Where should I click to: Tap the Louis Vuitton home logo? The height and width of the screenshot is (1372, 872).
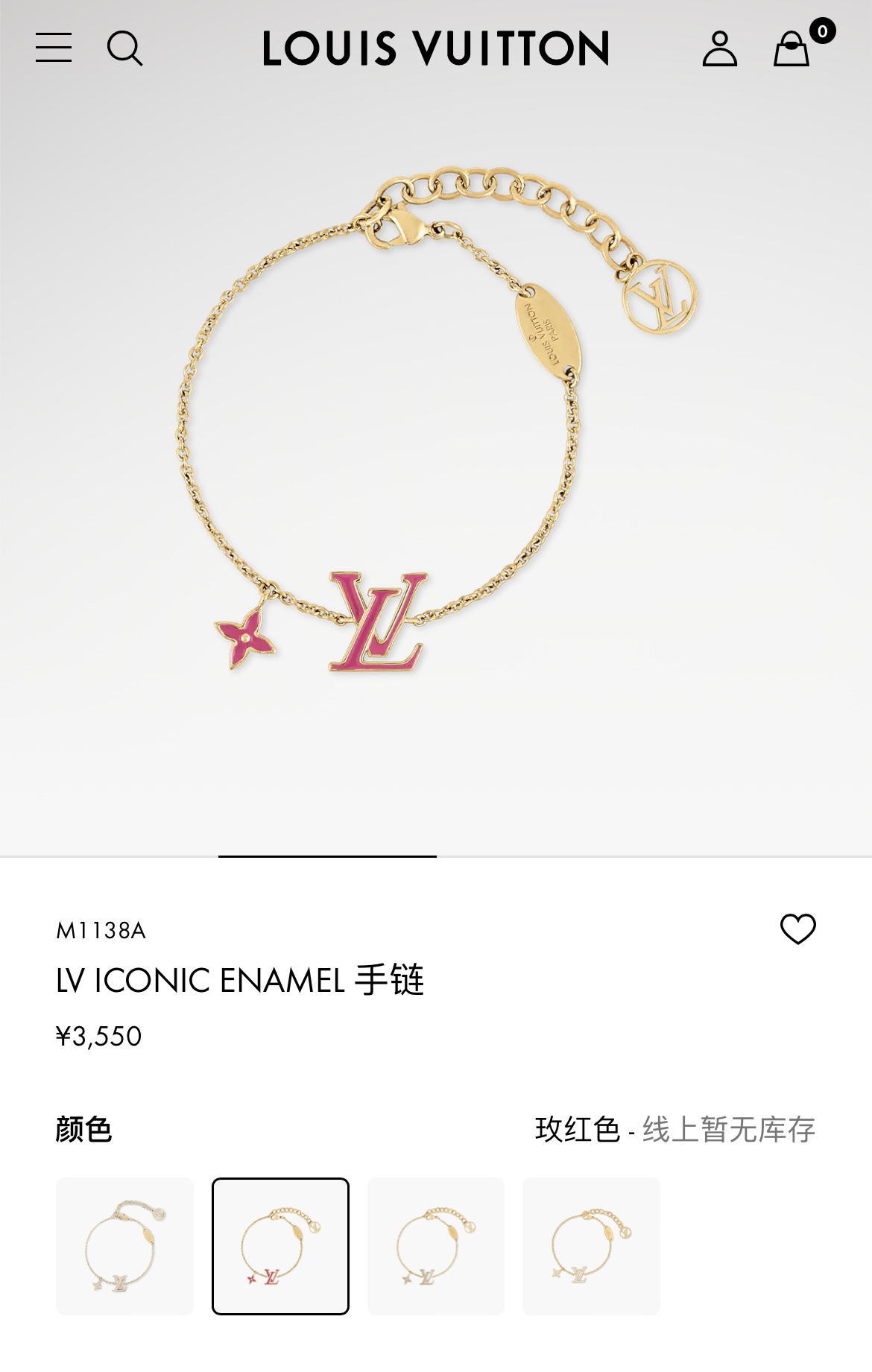pyautogui.click(x=436, y=48)
